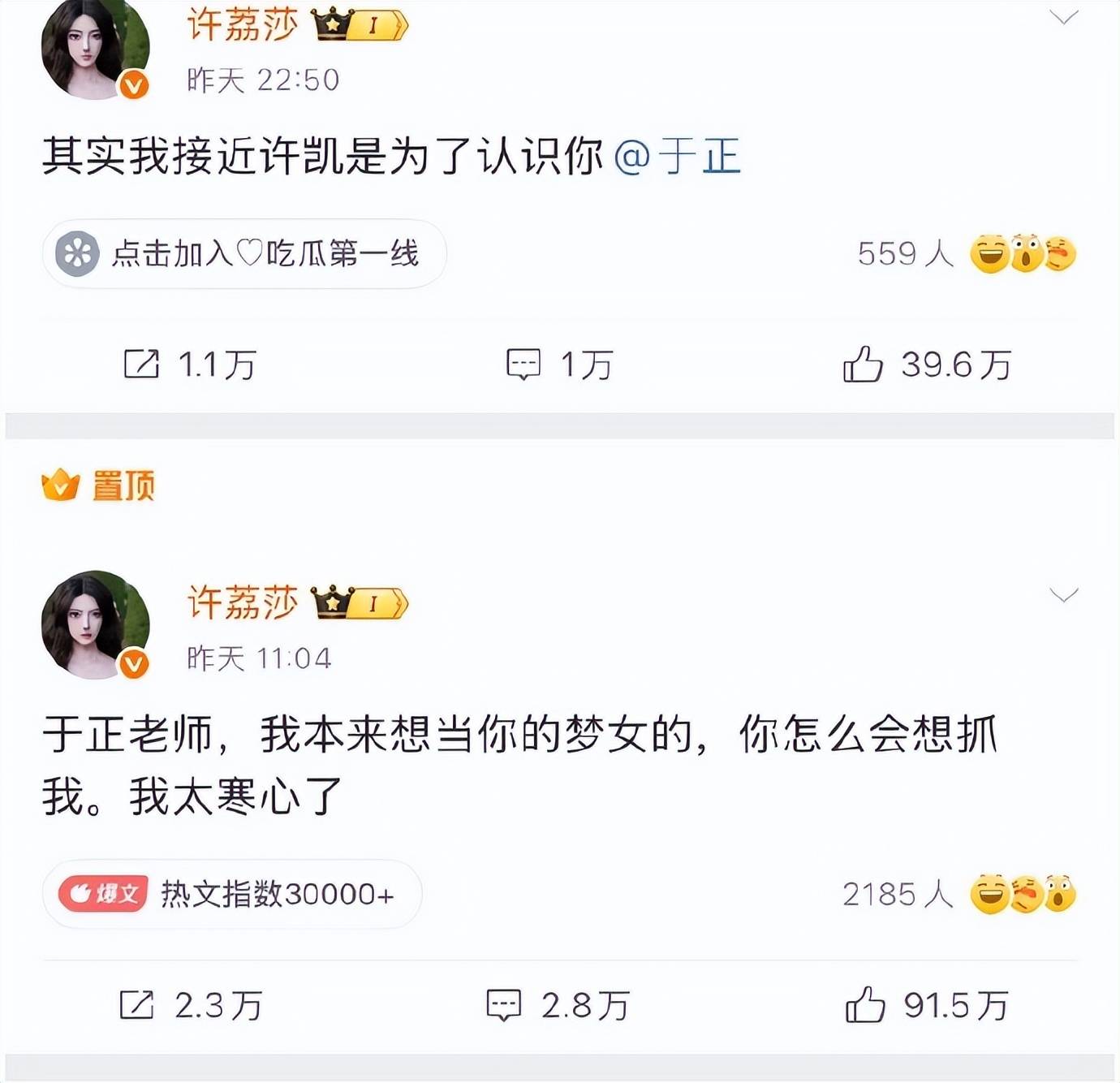Open 许荔莎's avatar on the 11:04 post
The width and height of the screenshot is (1120, 1083).
click(95, 625)
